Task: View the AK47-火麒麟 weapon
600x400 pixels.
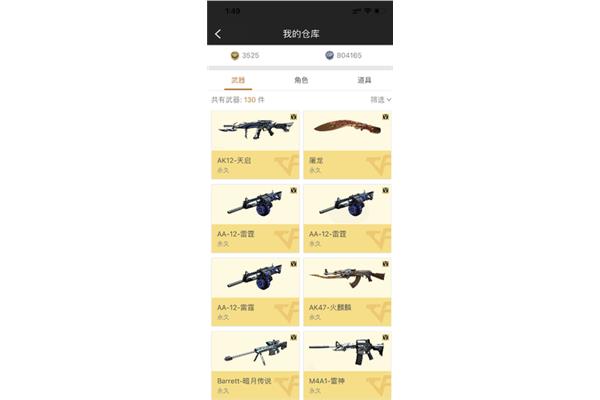Action: pyautogui.click(x=347, y=291)
